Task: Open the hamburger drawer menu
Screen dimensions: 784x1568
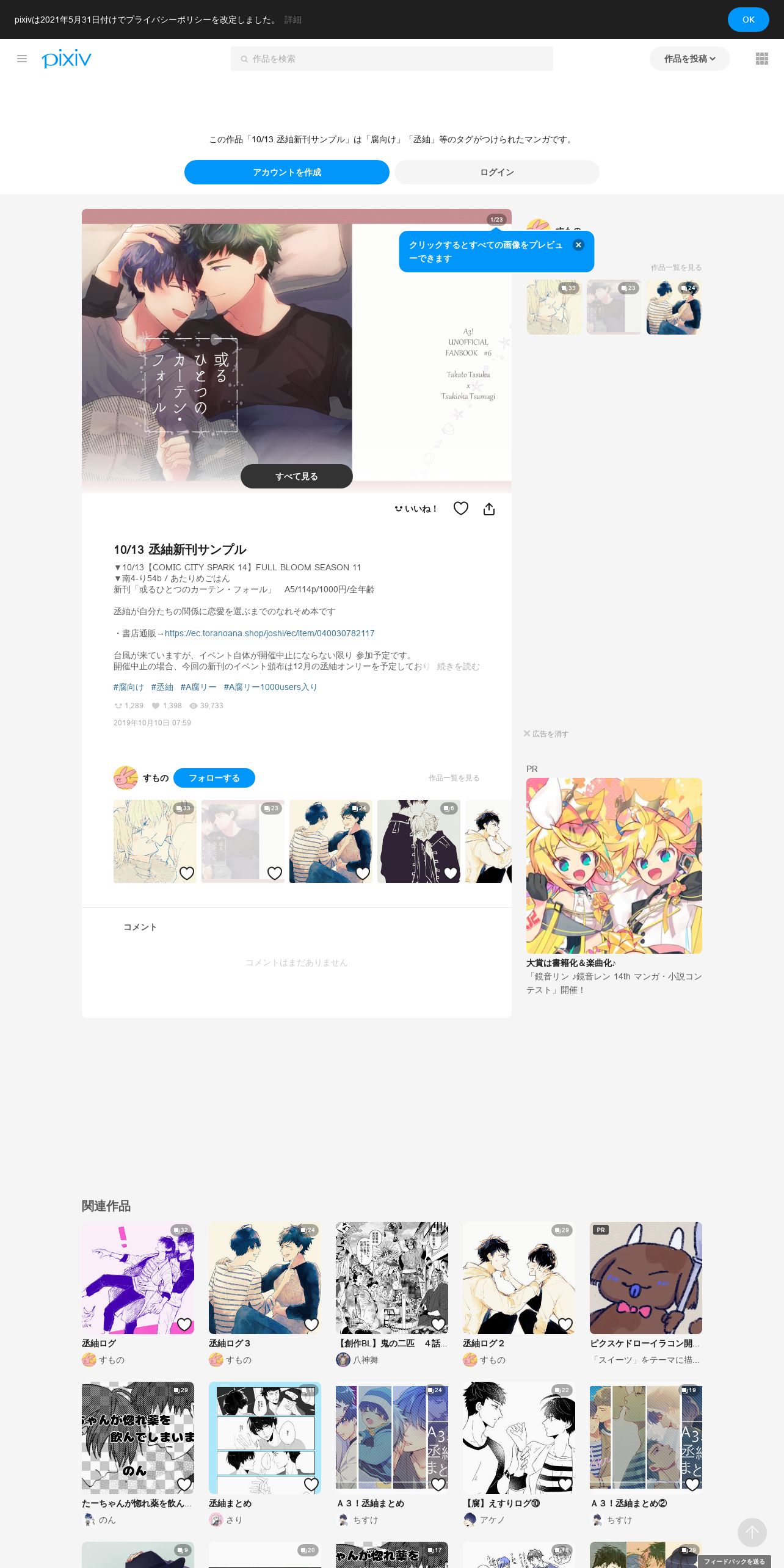Action: coord(22,59)
